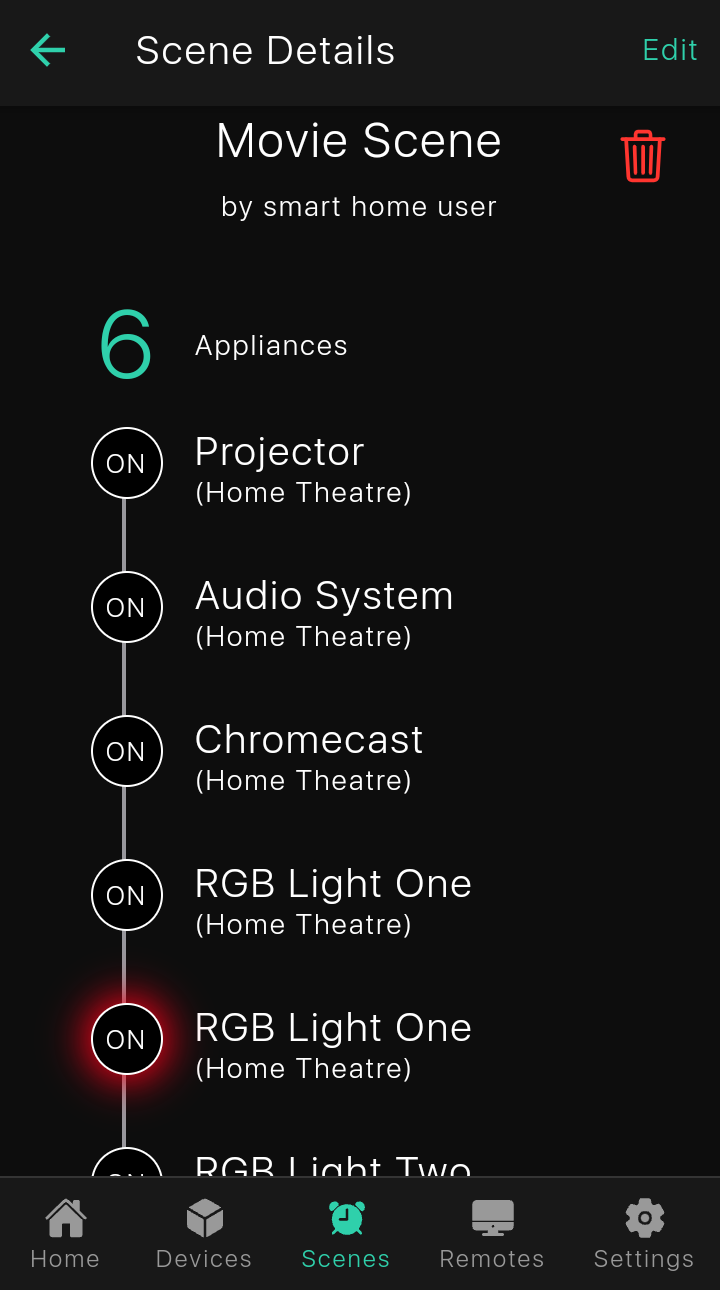Open the Settings tab

644,1234
